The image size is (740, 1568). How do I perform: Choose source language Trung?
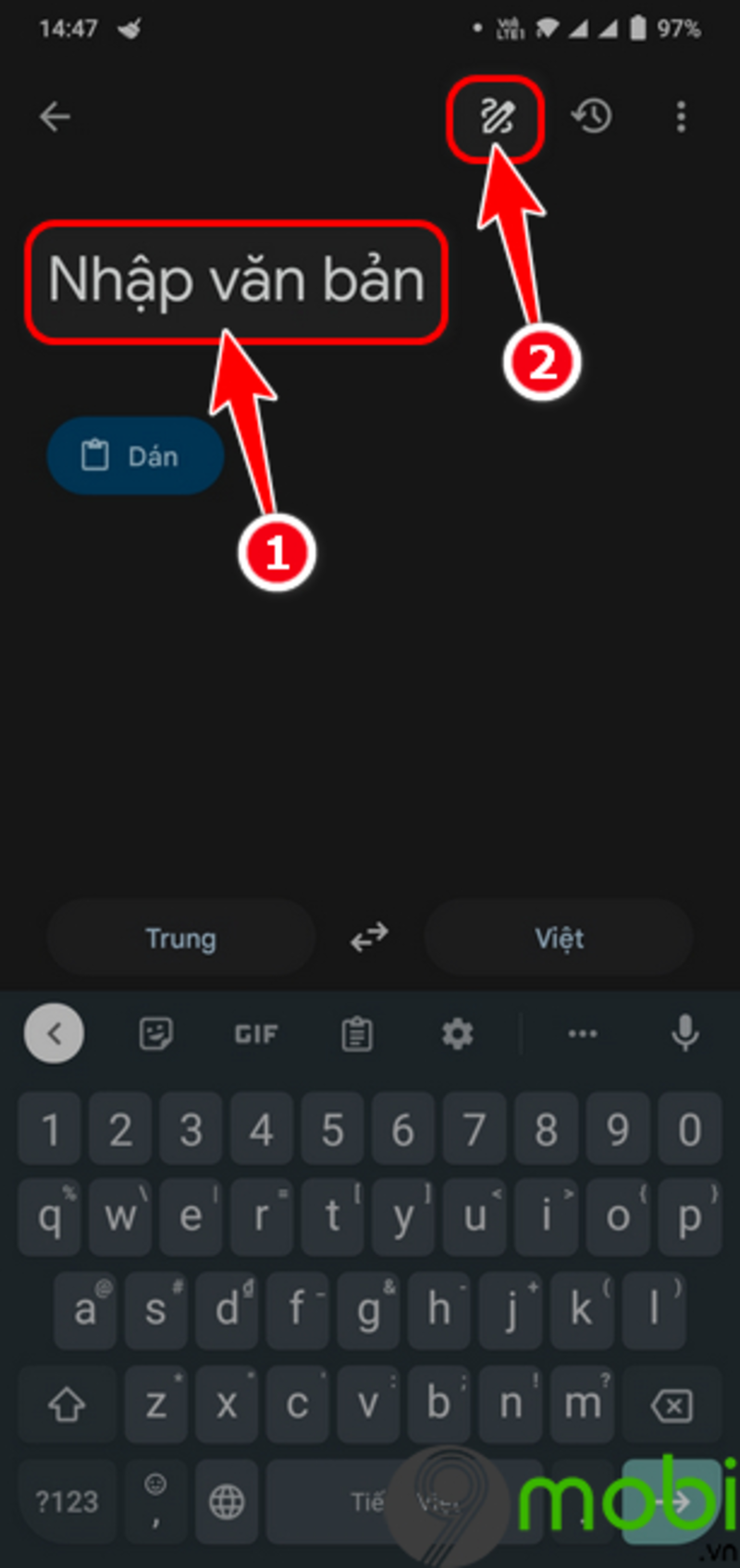[181, 938]
